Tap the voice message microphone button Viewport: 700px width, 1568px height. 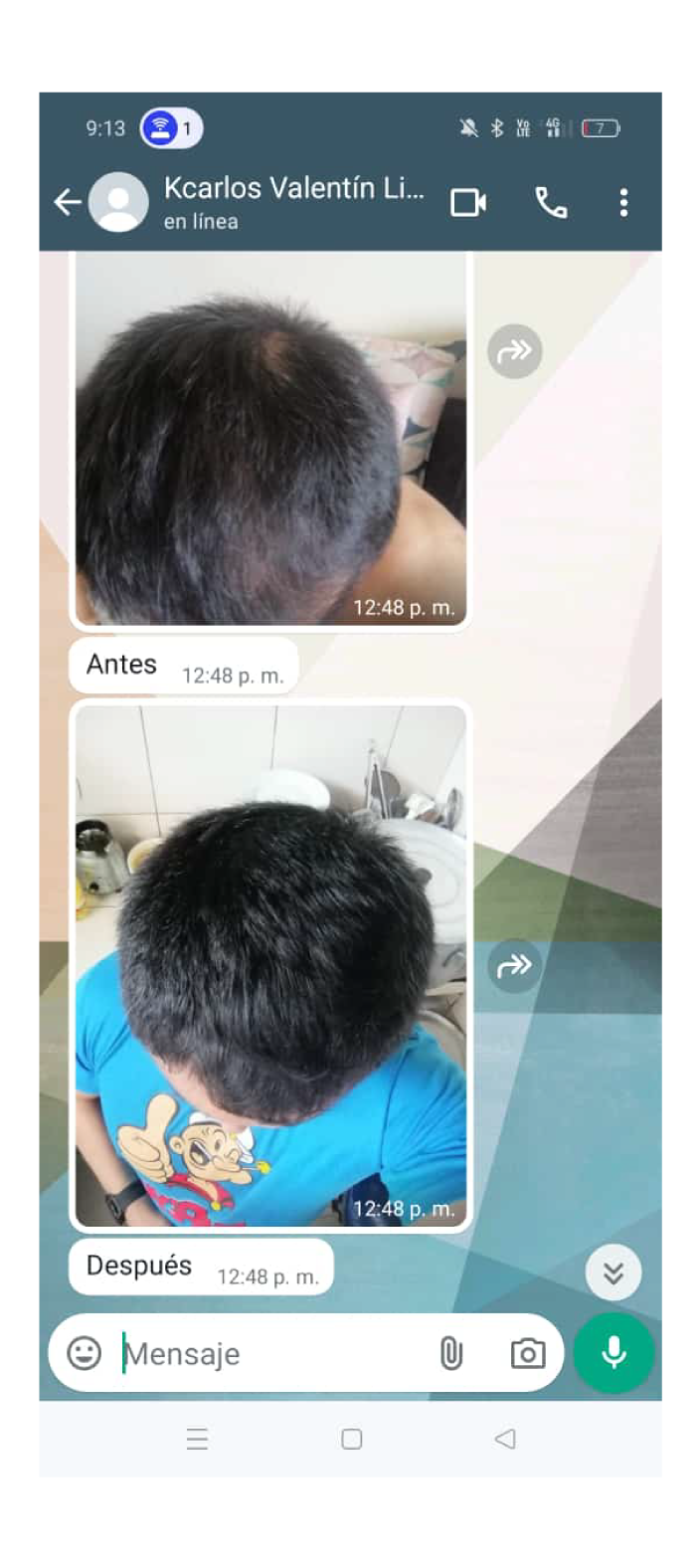pos(613,1353)
